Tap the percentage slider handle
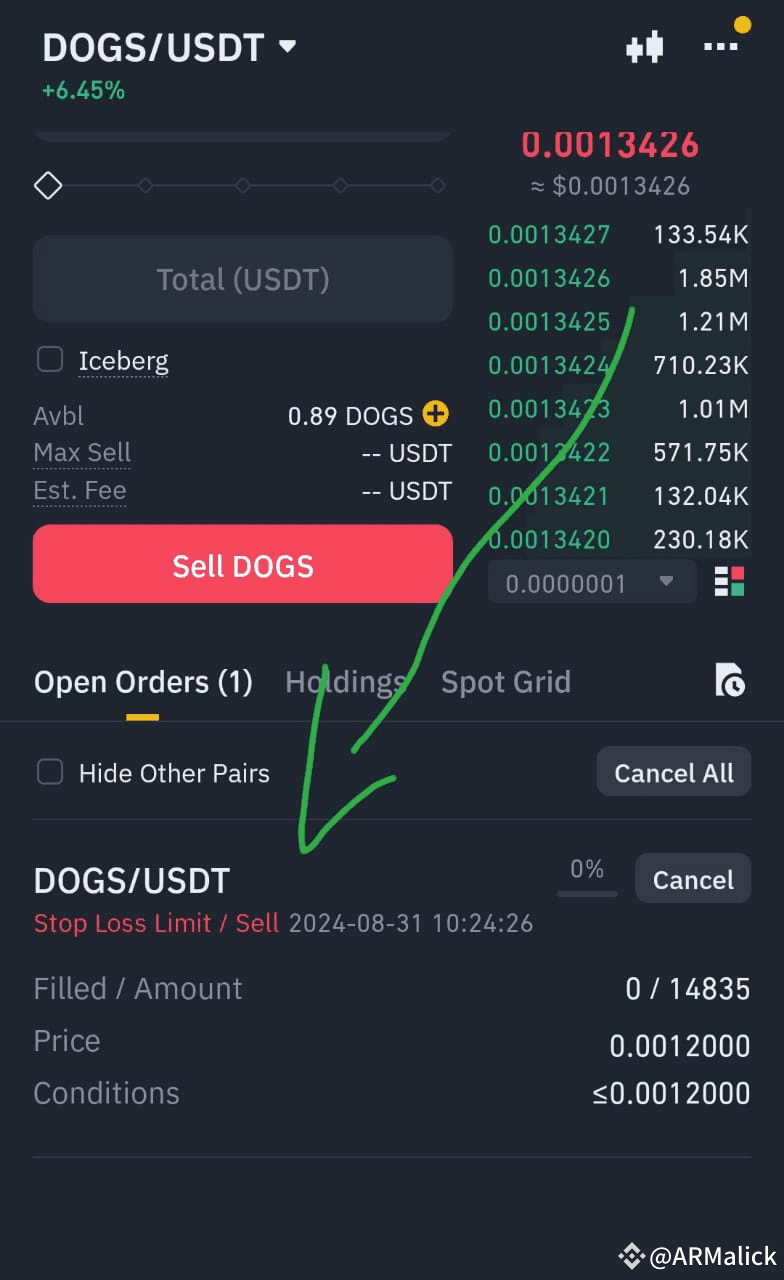The width and height of the screenshot is (784, 1280). [x=48, y=186]
